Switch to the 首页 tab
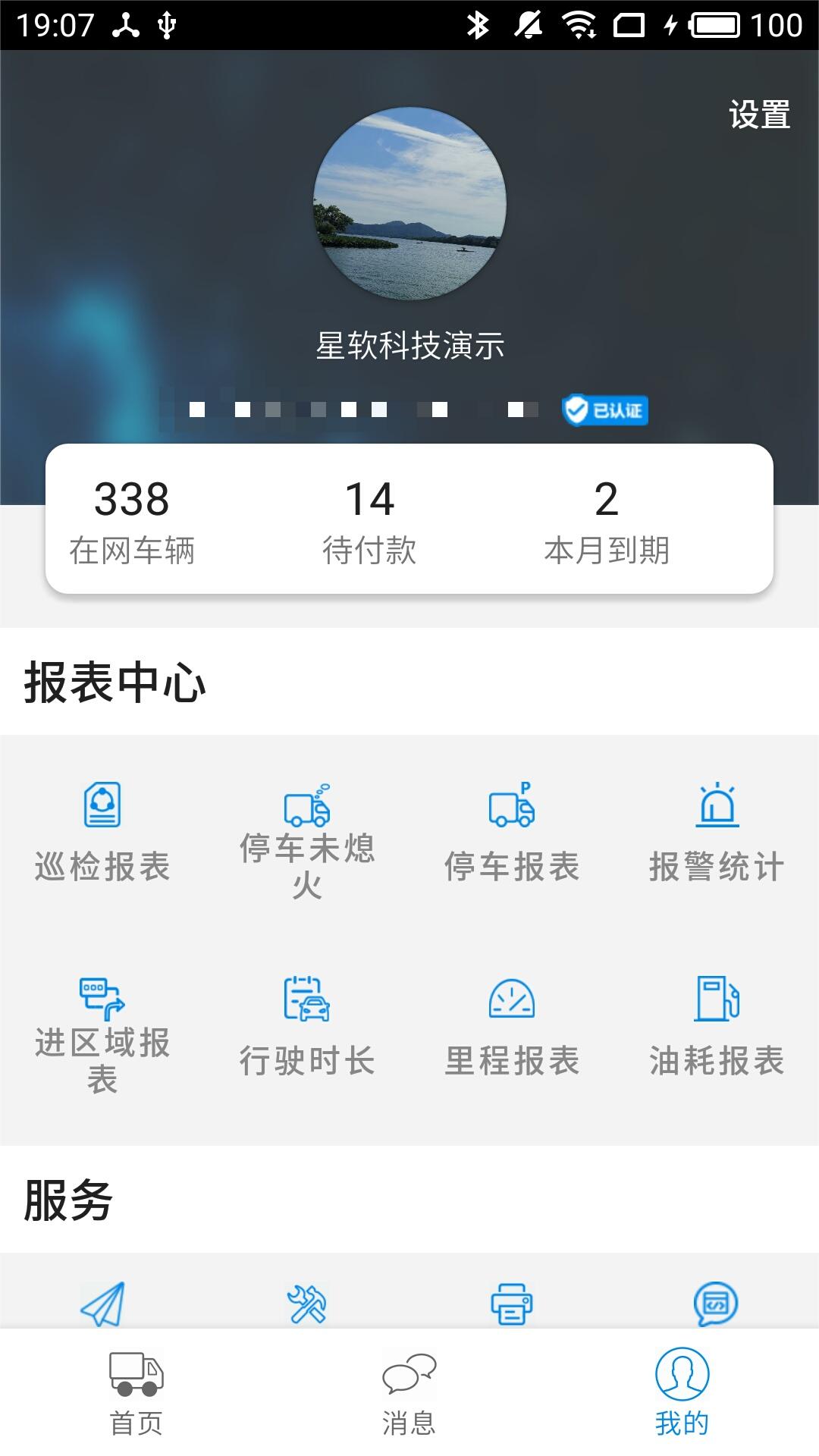Screen dimensions: 819x1456 pyautogui.click(x=136, y=1394)
